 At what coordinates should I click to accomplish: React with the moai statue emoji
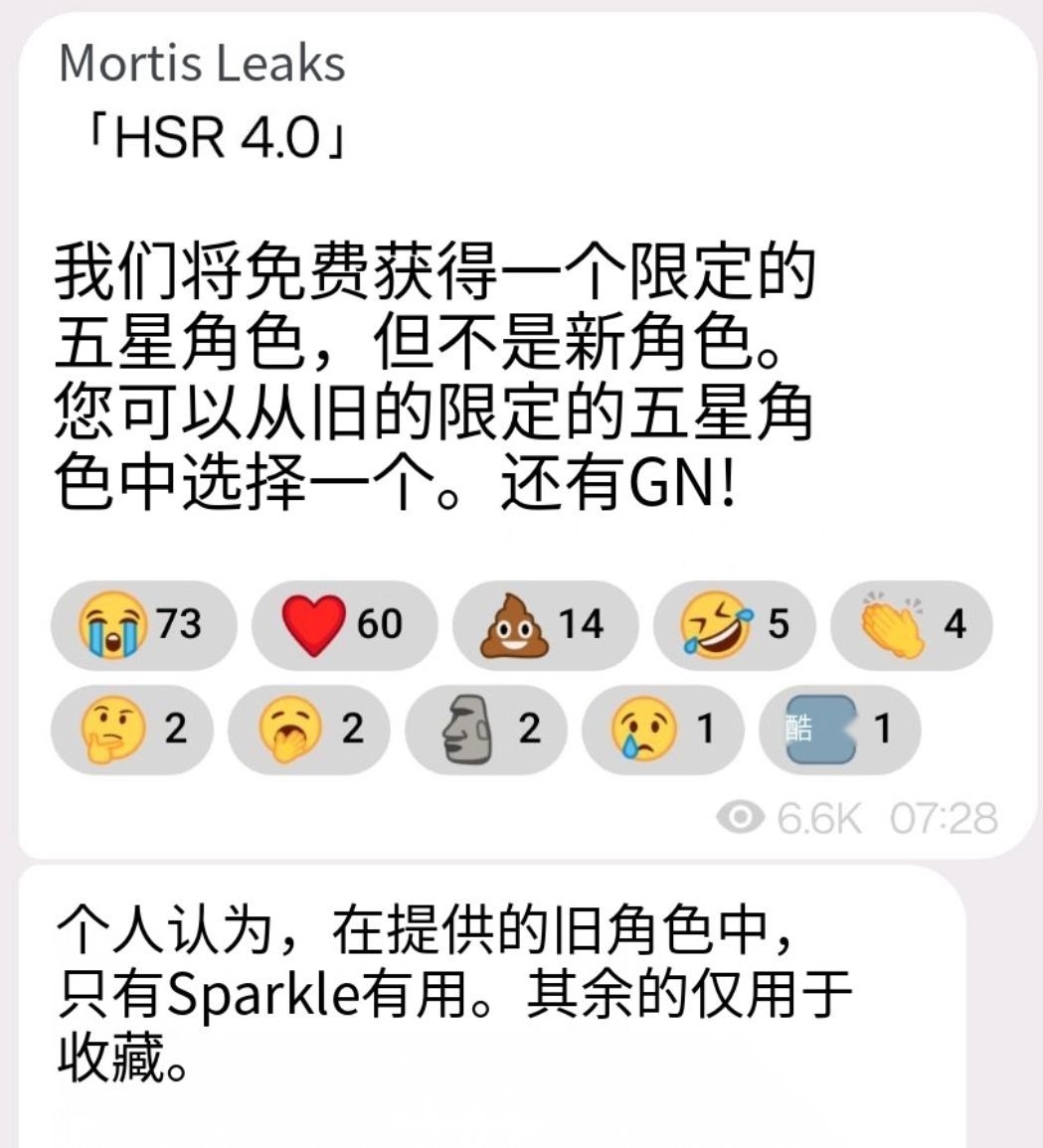(486, 729)
